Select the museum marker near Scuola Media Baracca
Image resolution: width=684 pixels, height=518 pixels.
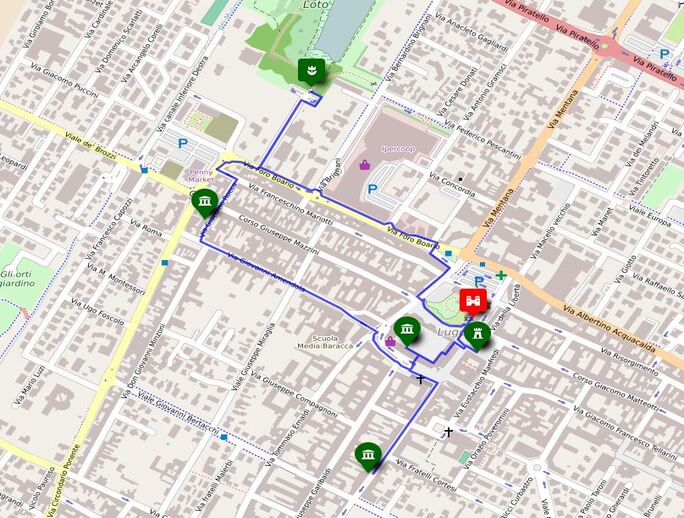click(x=406, y=329)
